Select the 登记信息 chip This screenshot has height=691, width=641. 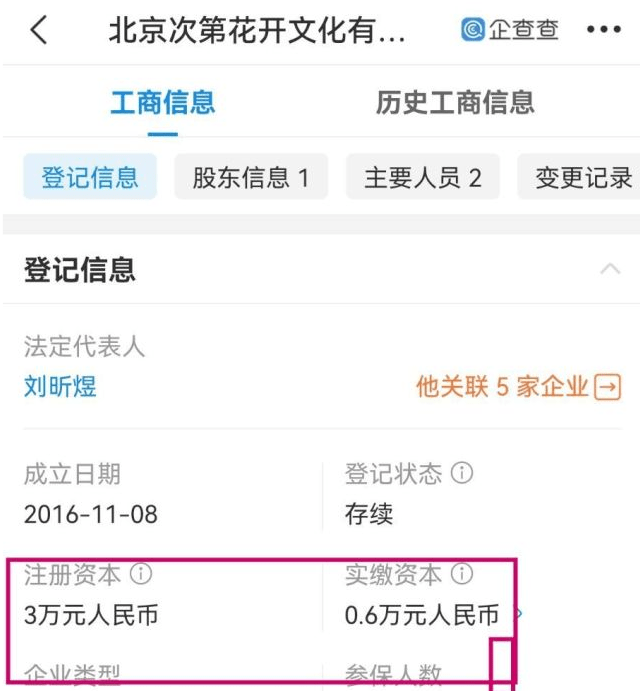point(90,178)
